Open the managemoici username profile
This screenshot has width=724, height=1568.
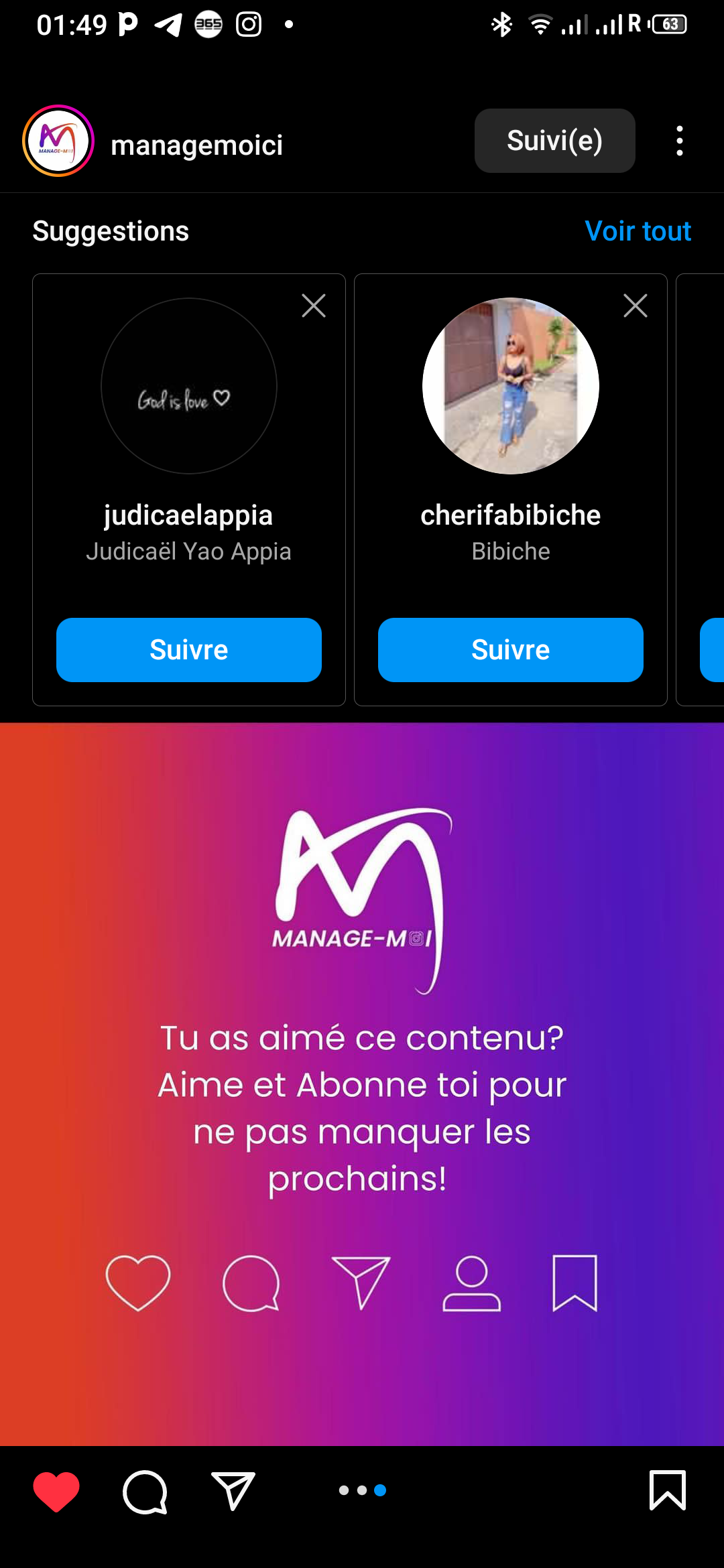[196, 145]
